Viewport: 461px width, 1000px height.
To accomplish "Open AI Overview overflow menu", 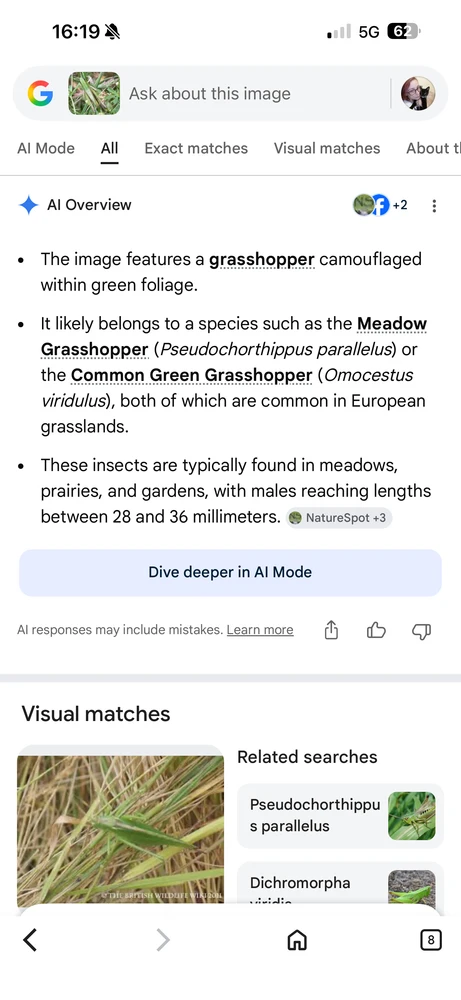I will [434, 205].
